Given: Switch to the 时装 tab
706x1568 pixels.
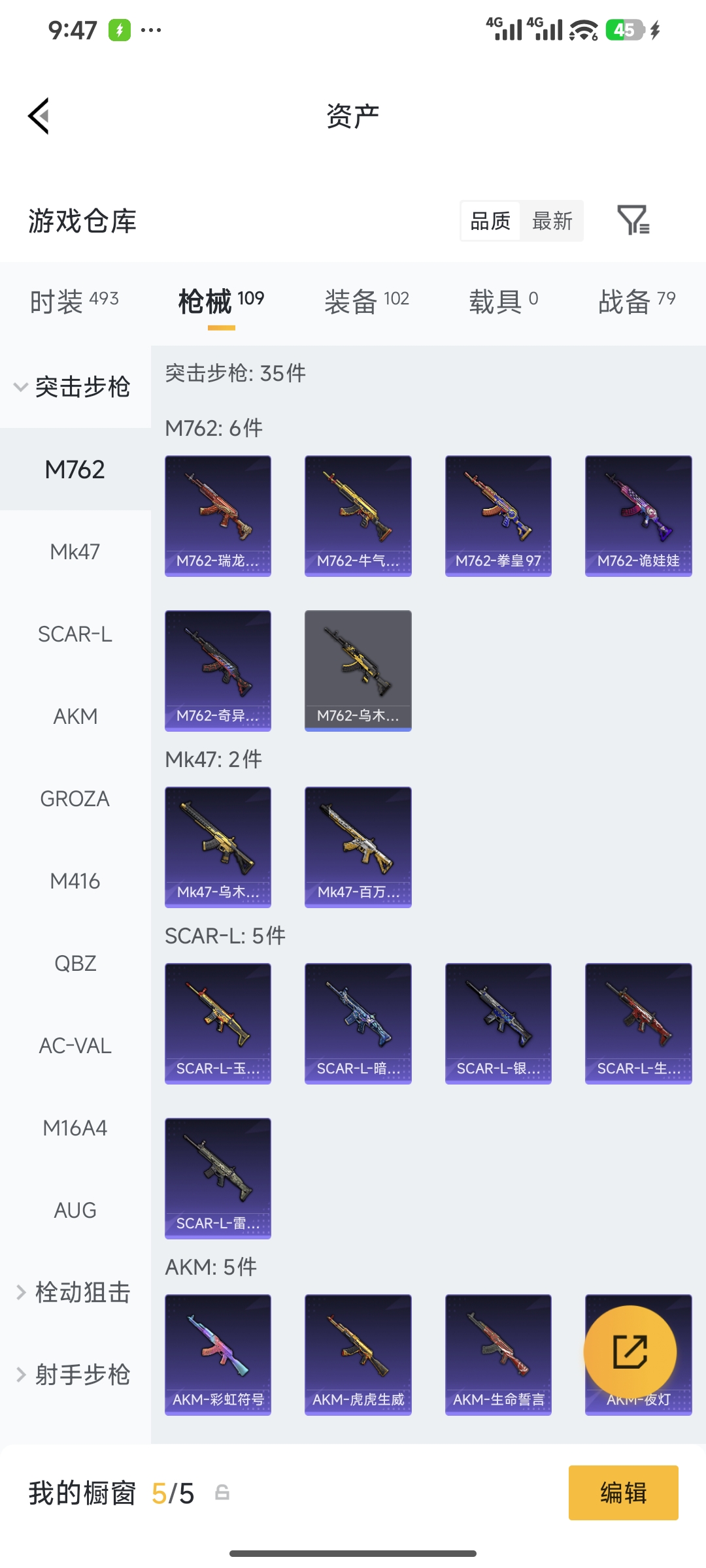Looking at the screenshot, I should 75,302.
